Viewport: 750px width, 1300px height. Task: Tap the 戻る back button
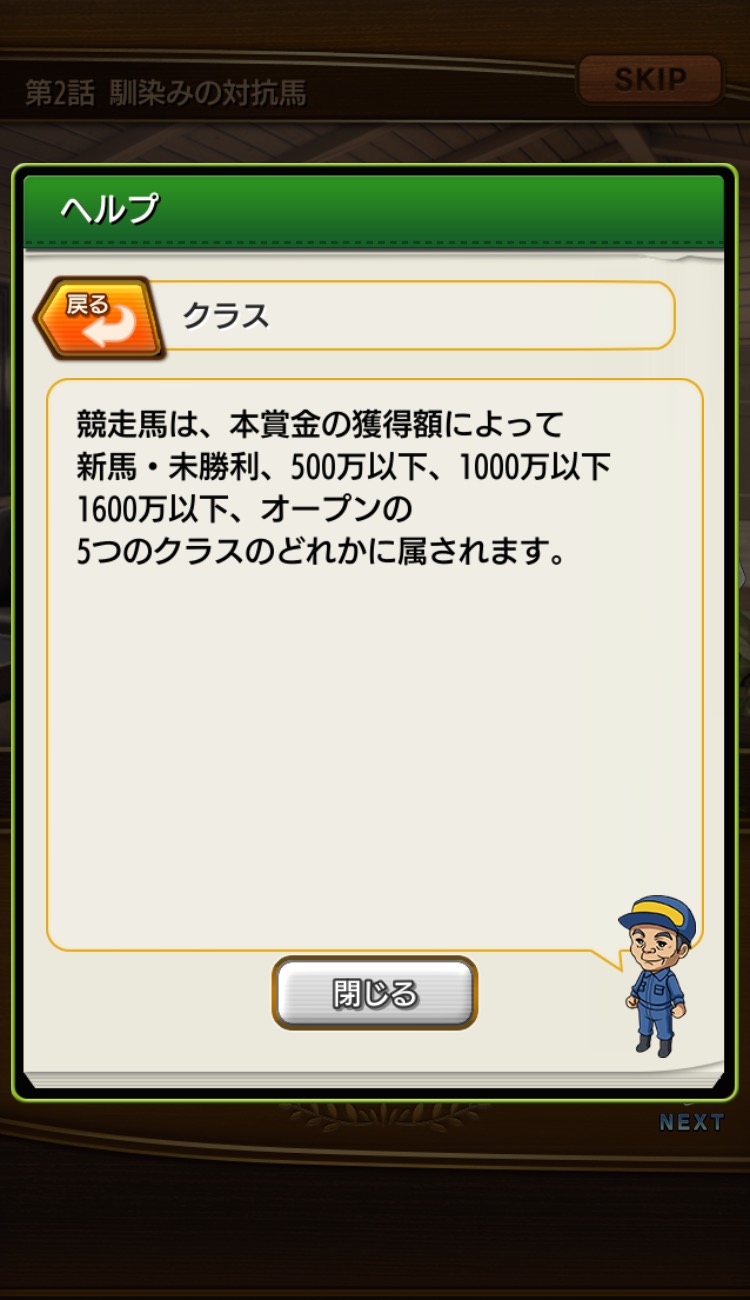coord(98,318)
